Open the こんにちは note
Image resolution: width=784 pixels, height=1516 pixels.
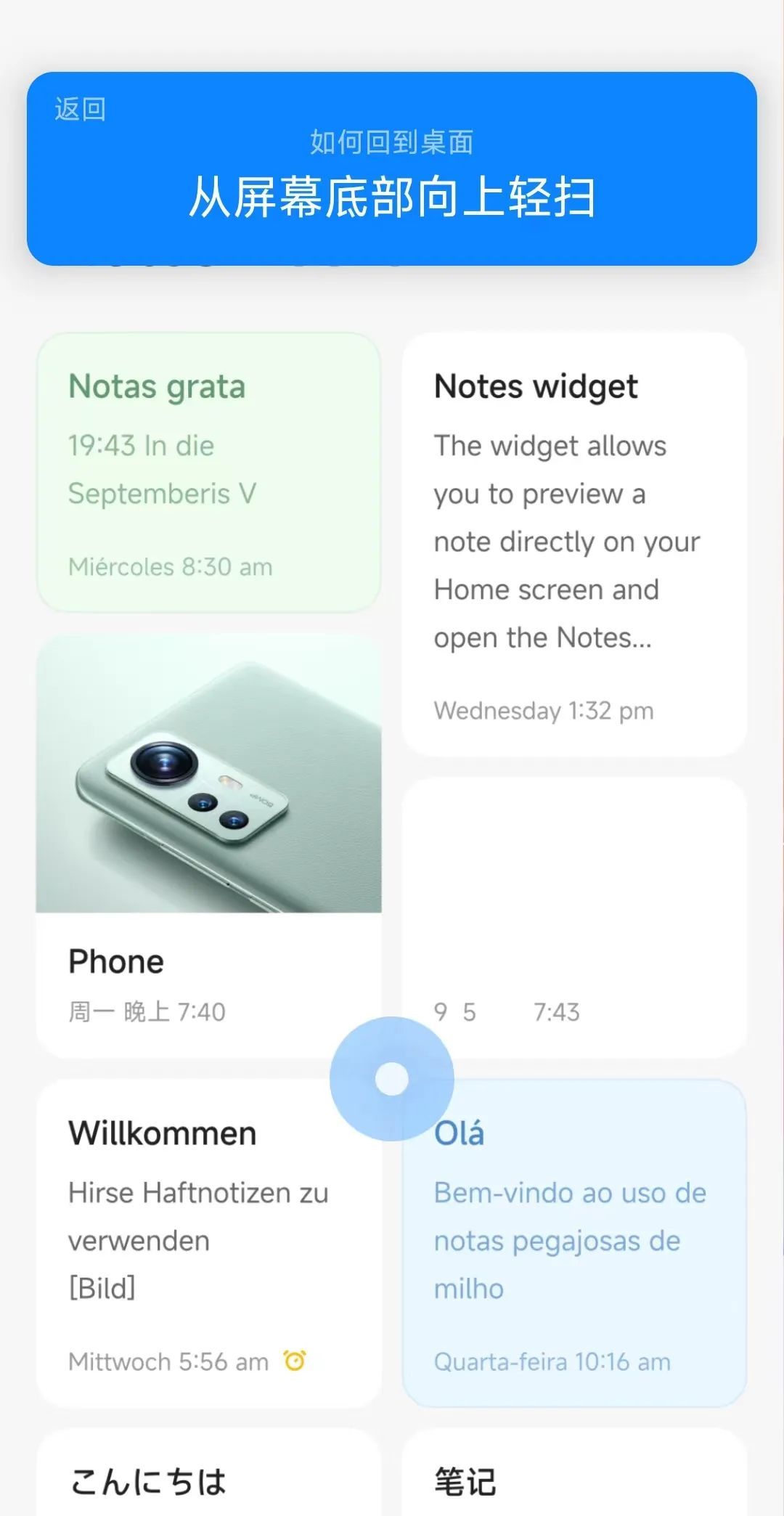[x=208, y=1478]
